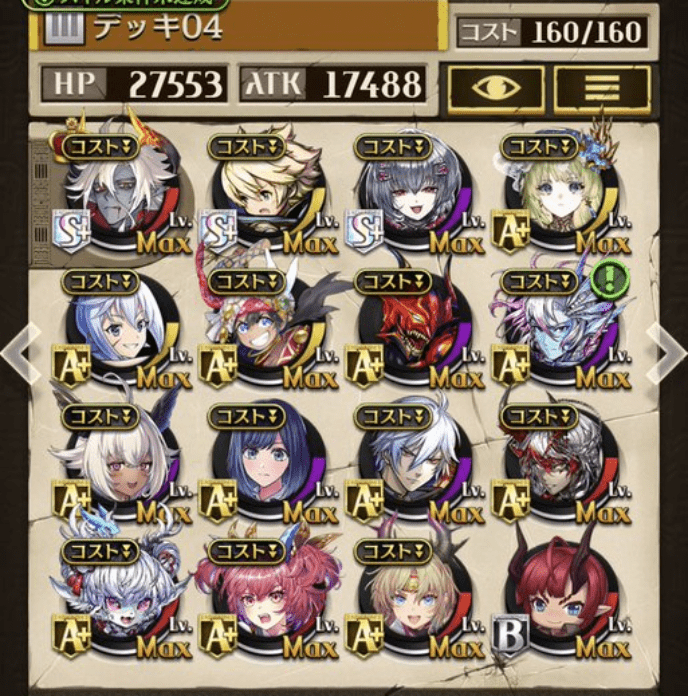Tap the eye visibility button
Screen dimensions: 688x696
coord(496,89)
